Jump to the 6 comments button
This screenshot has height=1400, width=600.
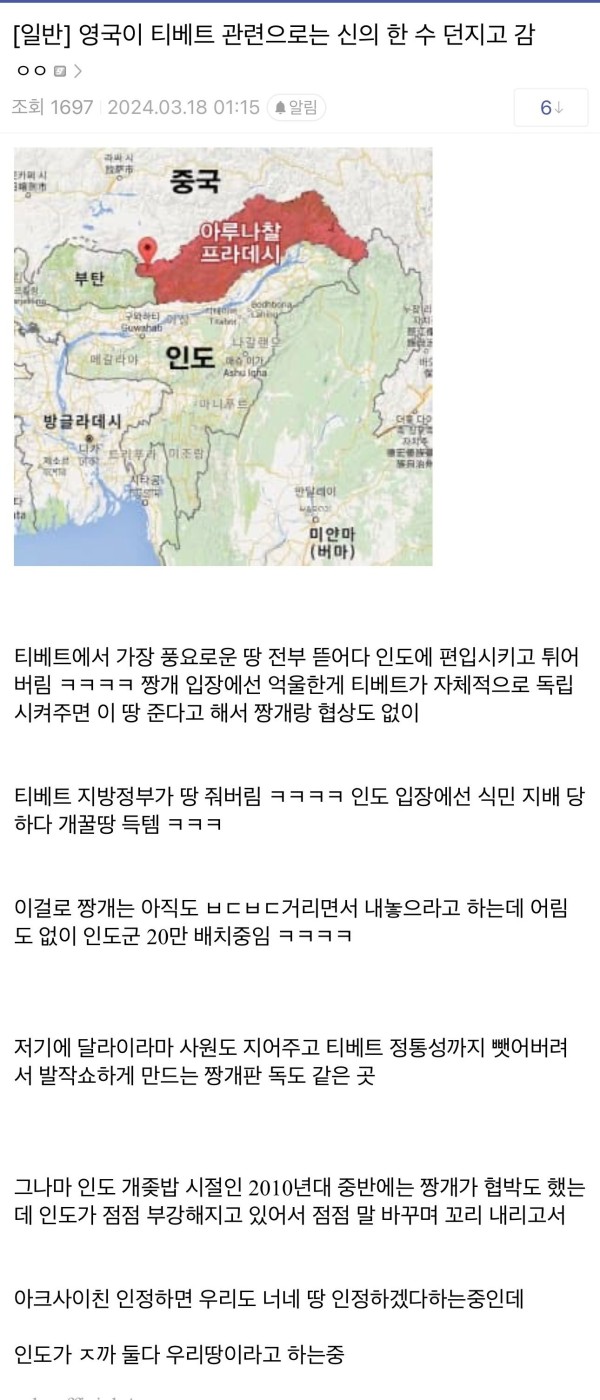click(x=551, y=107)
